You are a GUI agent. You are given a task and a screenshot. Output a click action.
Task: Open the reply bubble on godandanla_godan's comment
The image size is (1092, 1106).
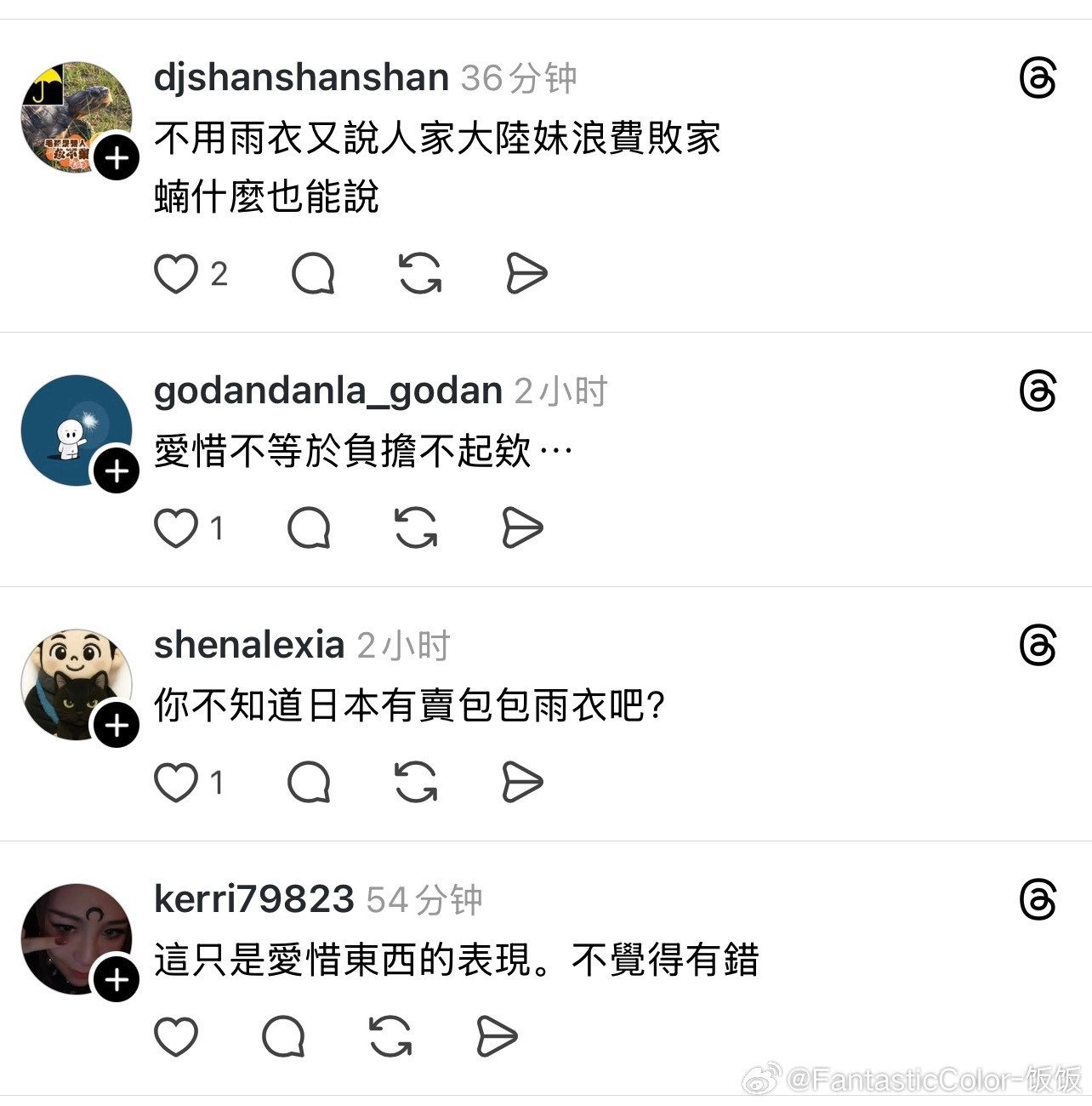(310, 527)
